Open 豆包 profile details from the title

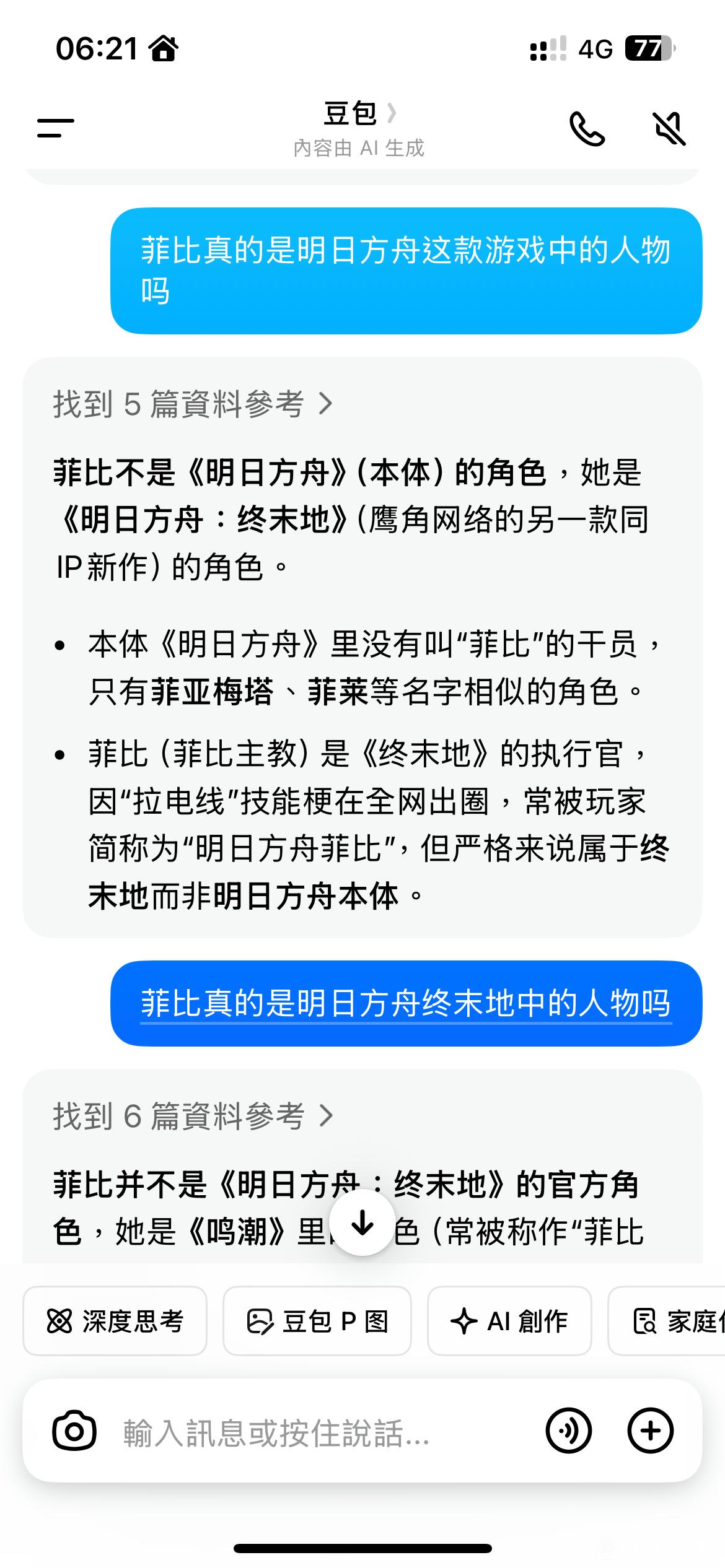[358, 114]
